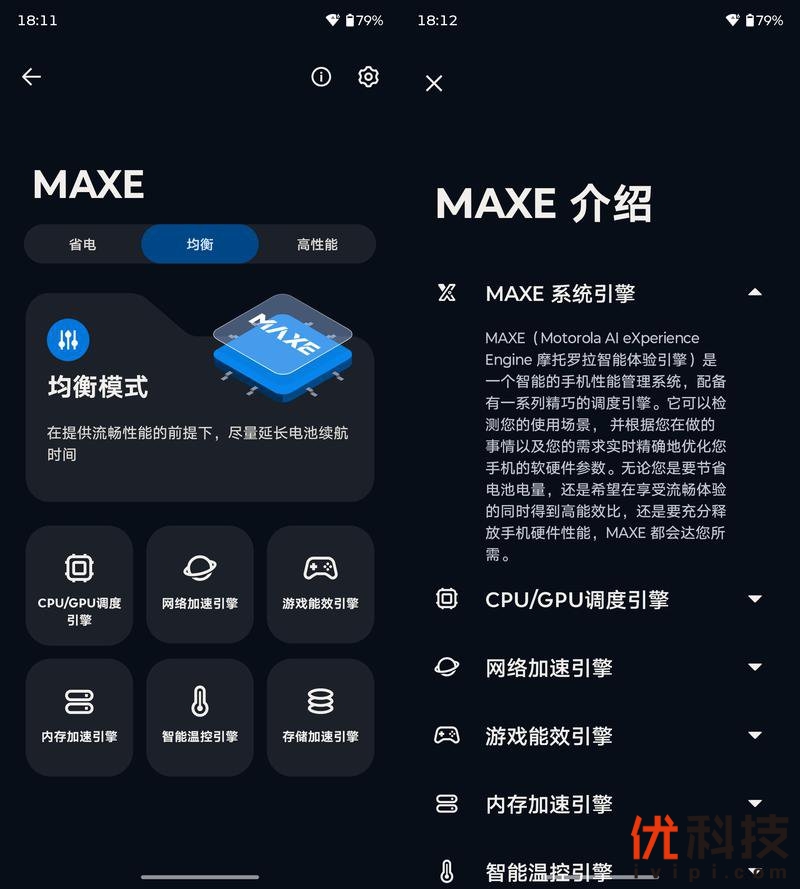This screenshot has width=800, height=889.
Task: Expand 内存加速引擎 in the MAXE 介绍 list
Action: [x=755, y=804]
